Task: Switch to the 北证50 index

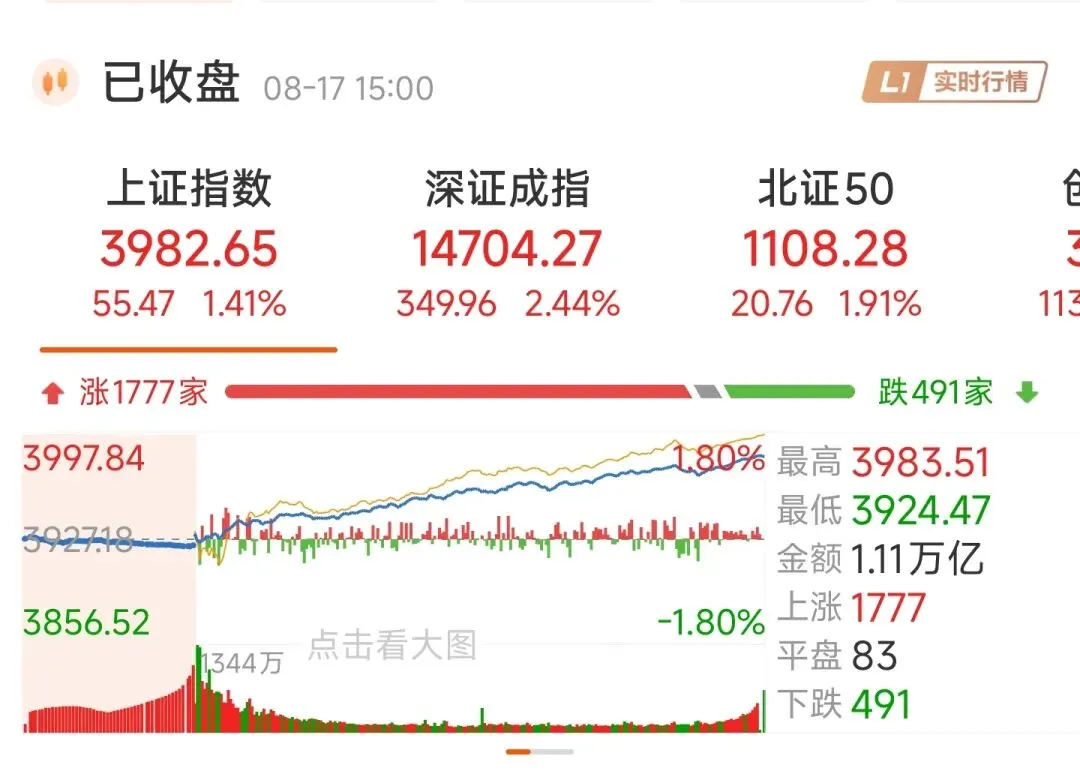Action: 825,245
